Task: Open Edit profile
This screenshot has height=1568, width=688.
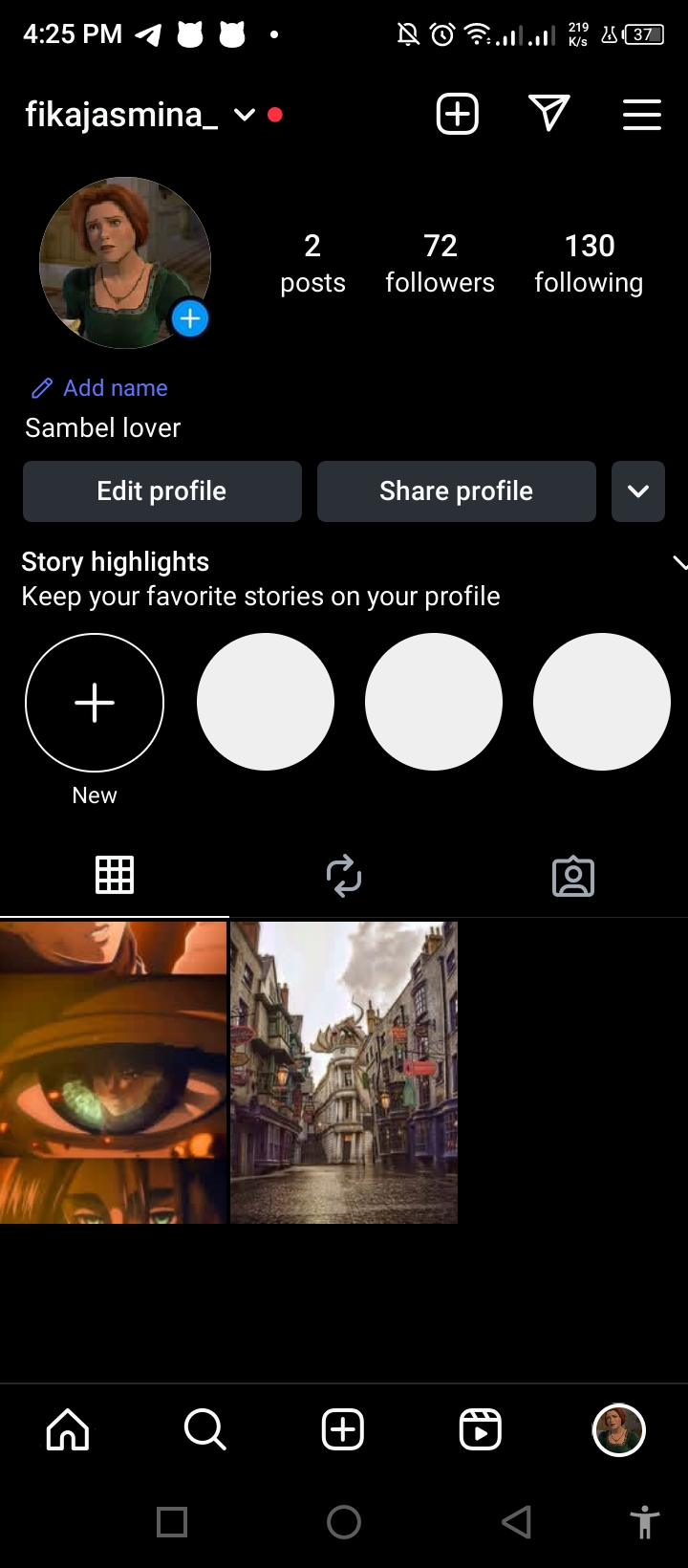Action: 161,491
